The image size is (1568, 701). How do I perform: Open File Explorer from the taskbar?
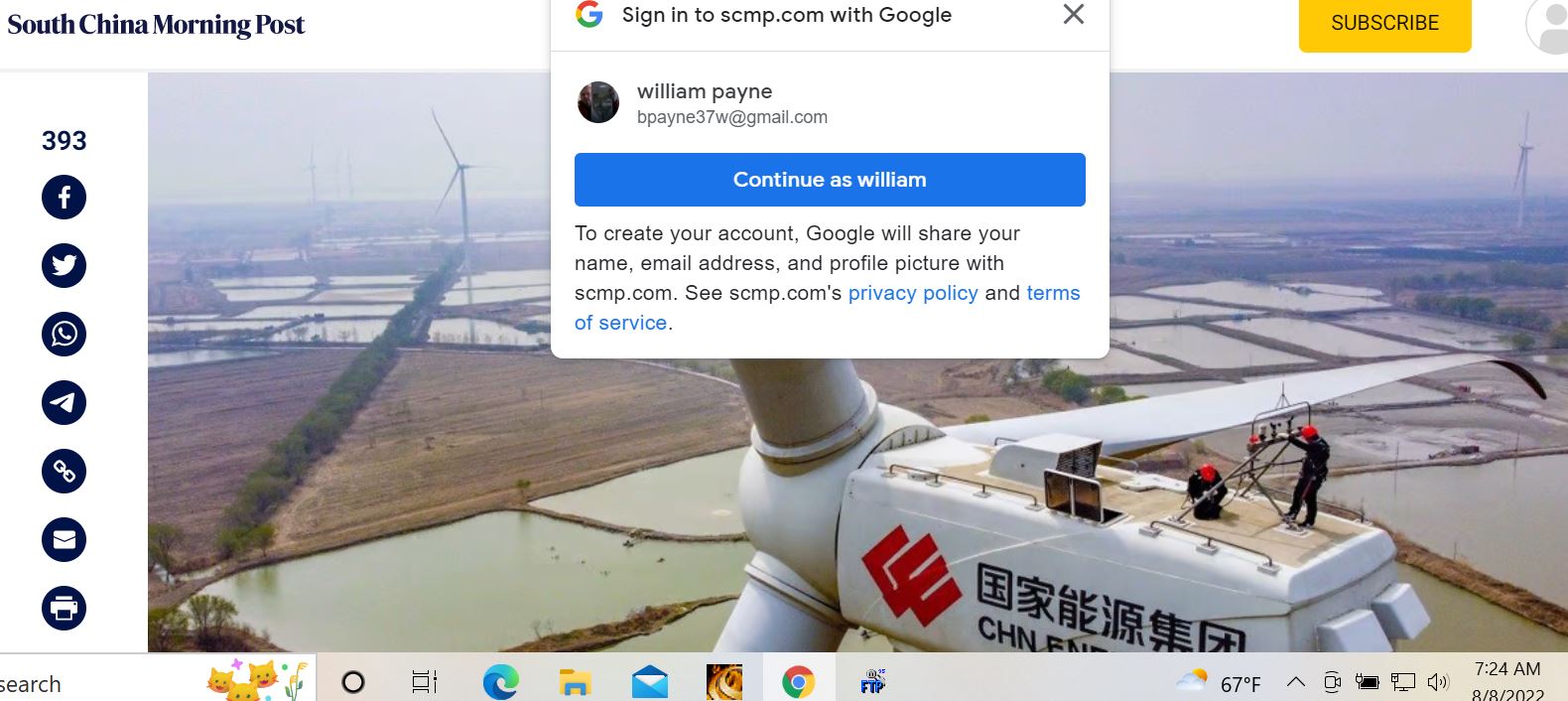tap(575, 682)
